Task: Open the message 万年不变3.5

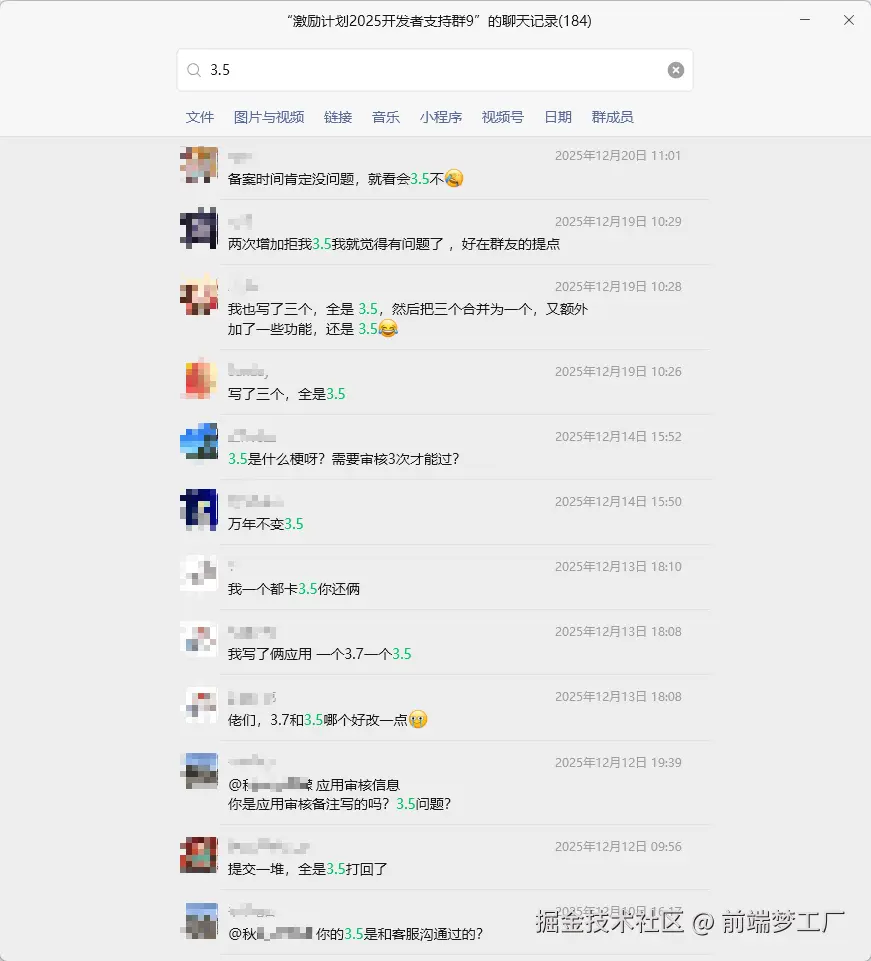Action: [266, 524]
